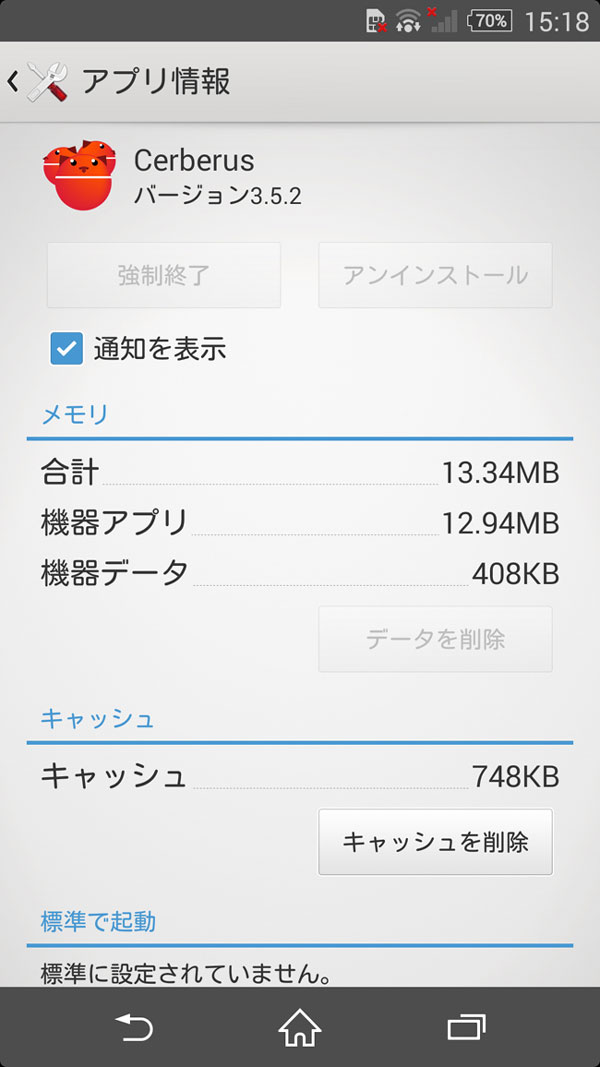
Task: Go back from アプリ情報 via the header arrow
Action: pos(12,82)
